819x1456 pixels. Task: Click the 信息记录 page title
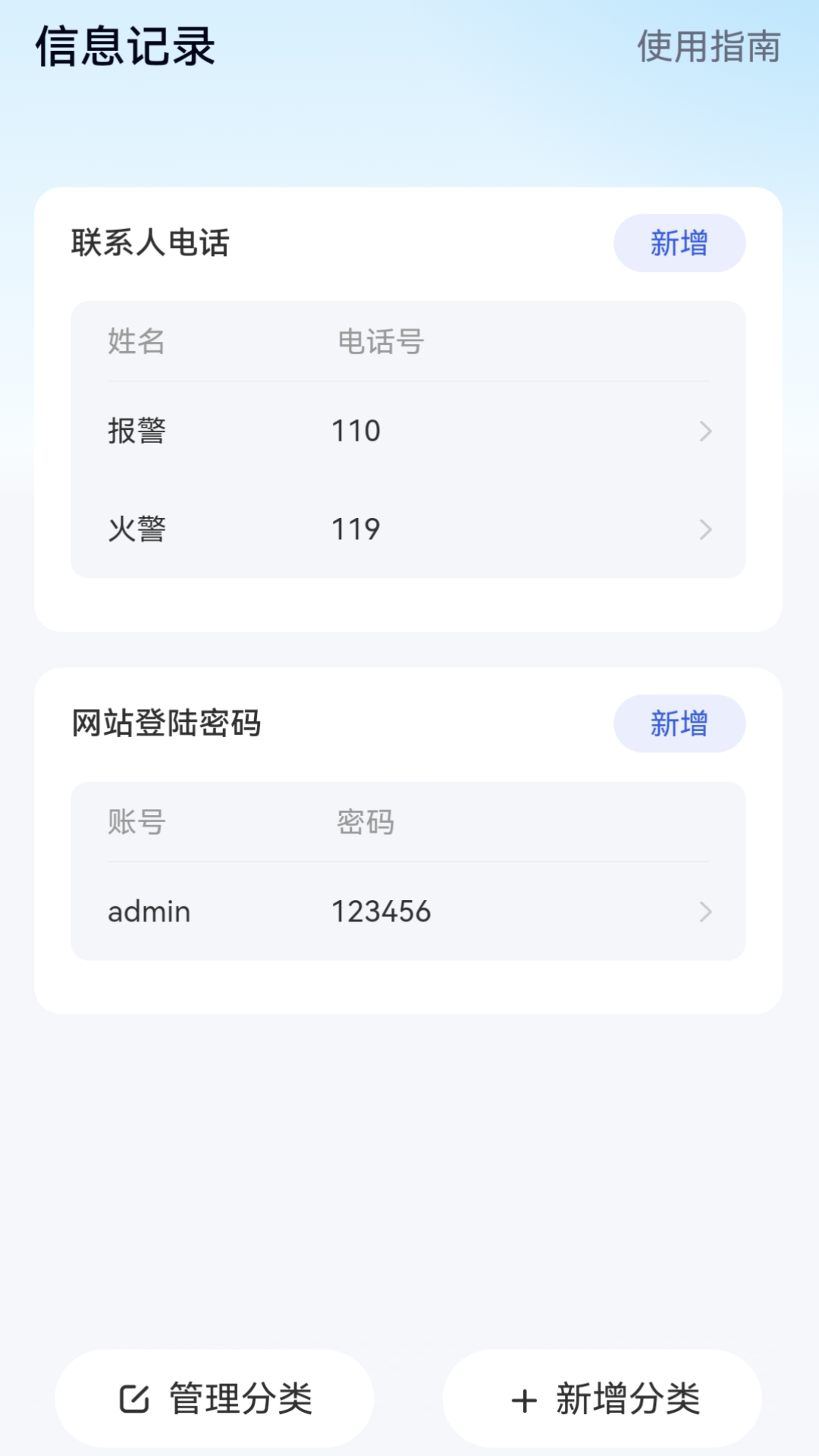pyautogui.click(x=125, y=44)
